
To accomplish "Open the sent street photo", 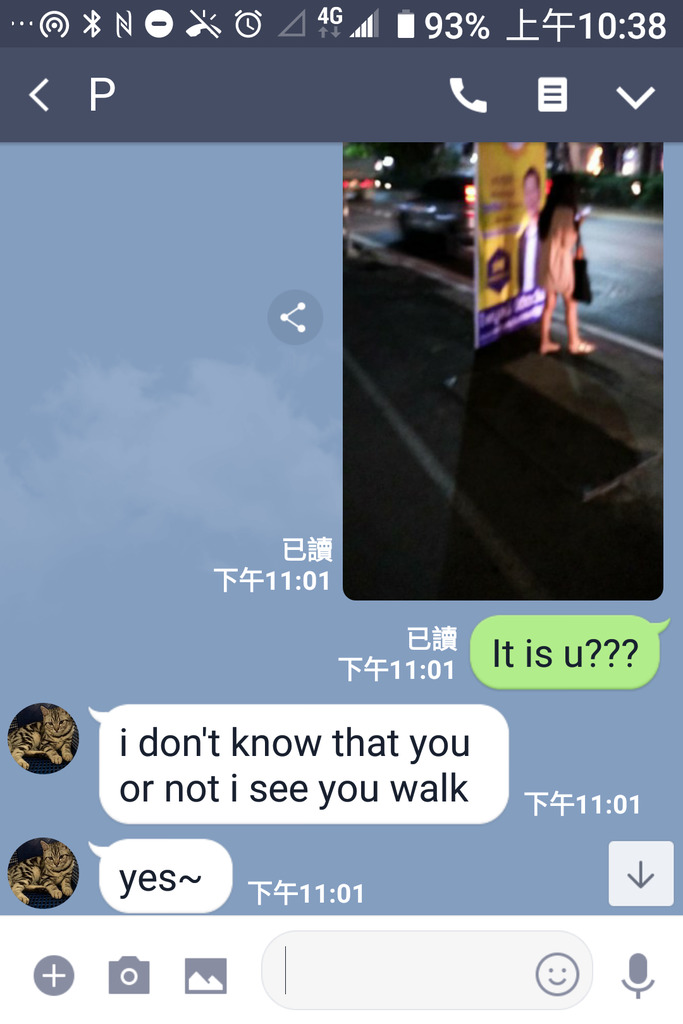I will click(x=502, y=370).
